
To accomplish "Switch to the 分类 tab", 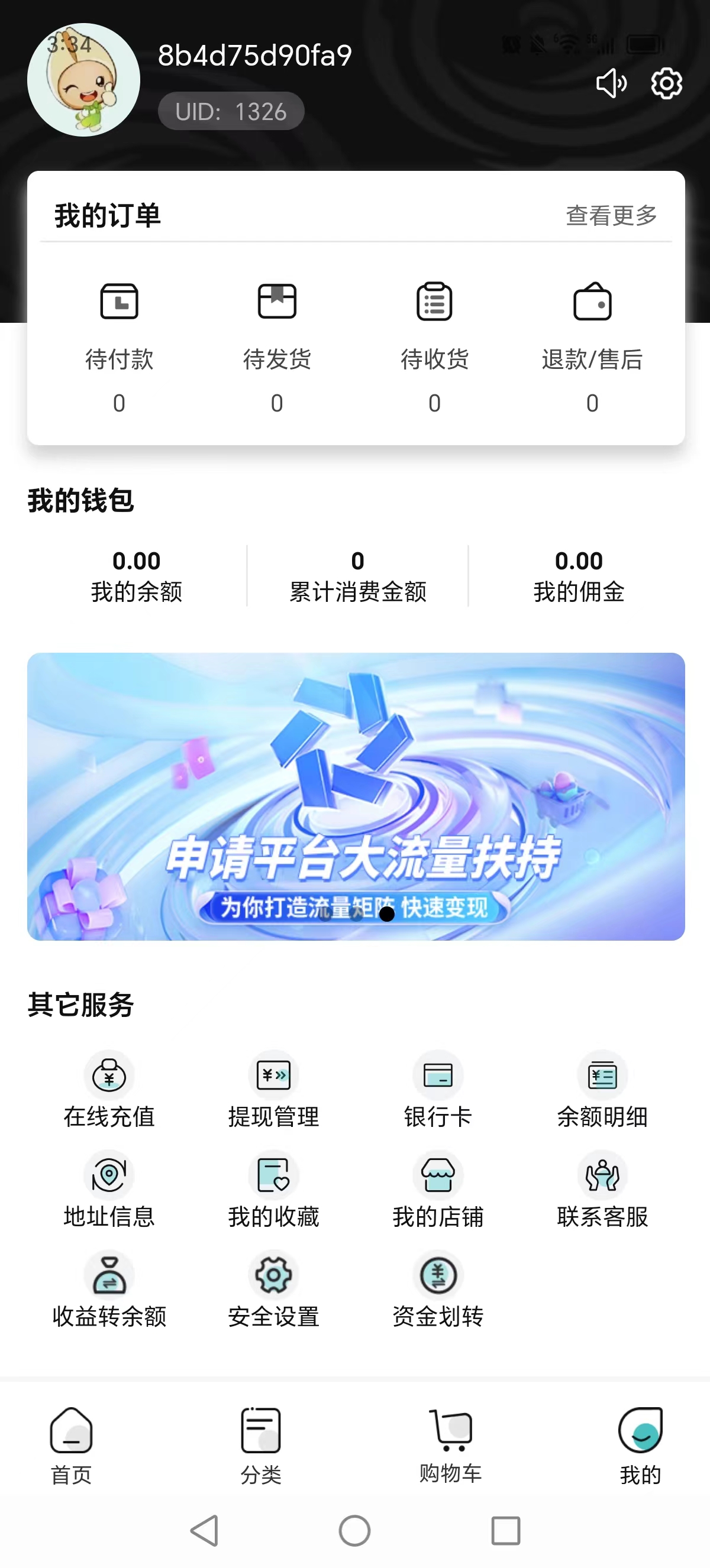I will 260,1447.
